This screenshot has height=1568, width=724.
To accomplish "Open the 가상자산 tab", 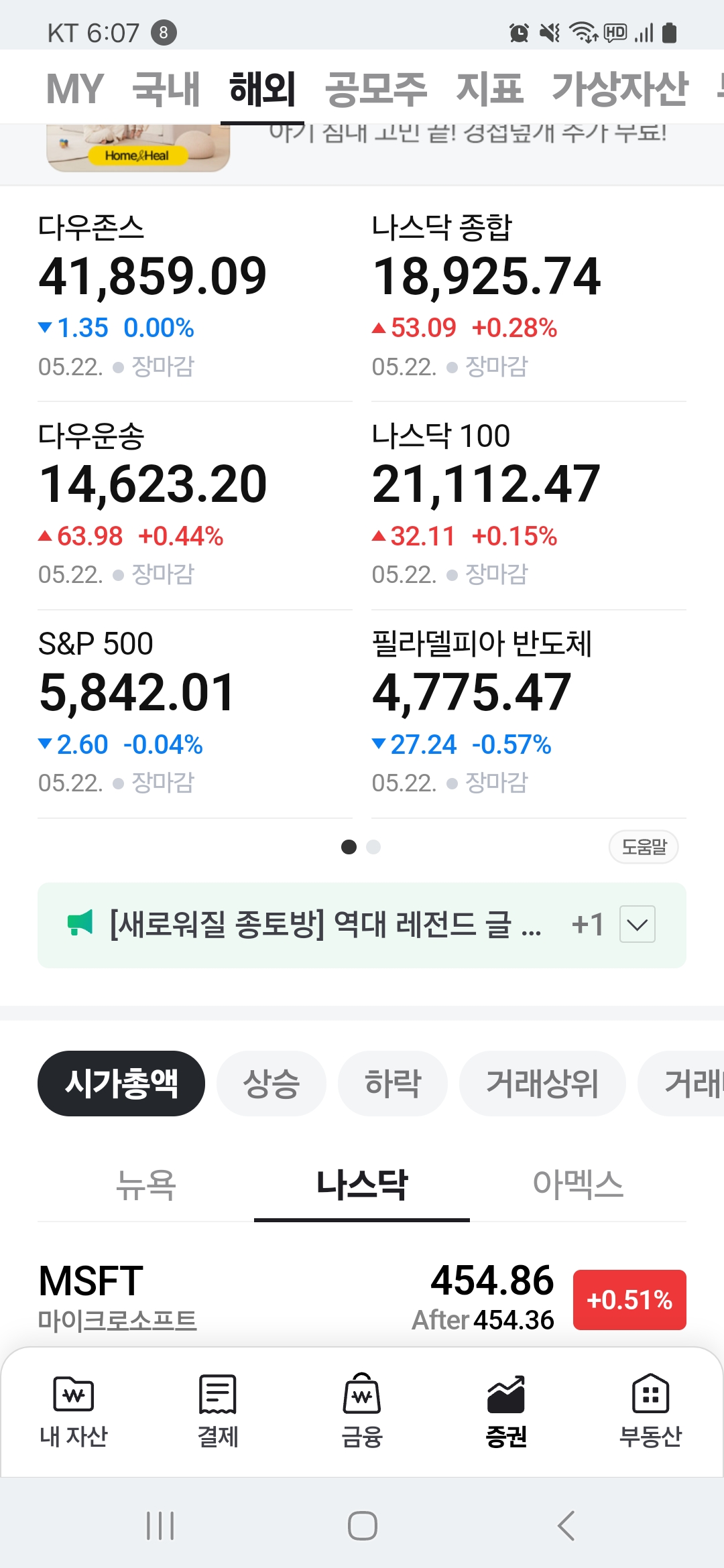I will pos(619,88).
